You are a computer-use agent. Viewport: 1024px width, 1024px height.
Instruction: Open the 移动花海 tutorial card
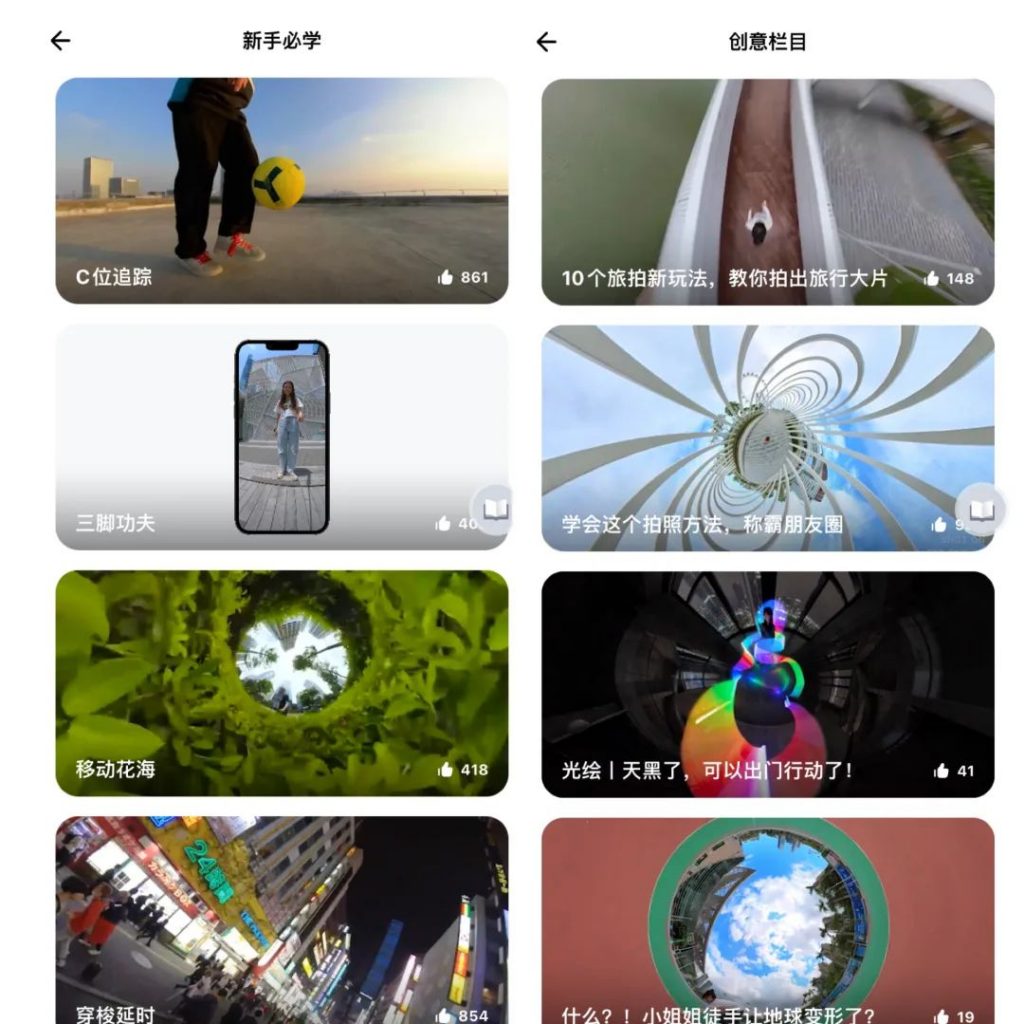(281, 682)
